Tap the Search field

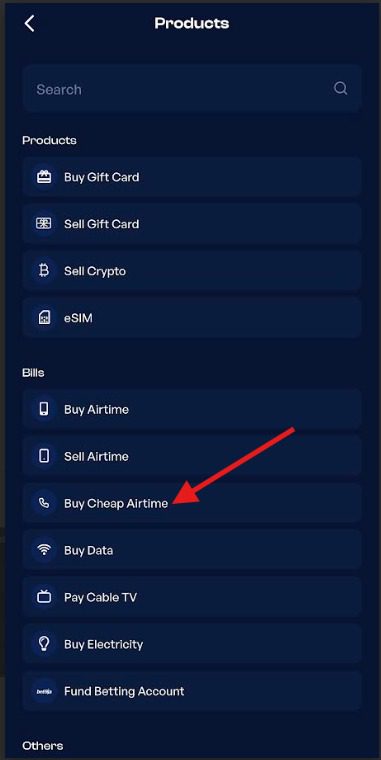pyautogui.click(x=191, y=89)
